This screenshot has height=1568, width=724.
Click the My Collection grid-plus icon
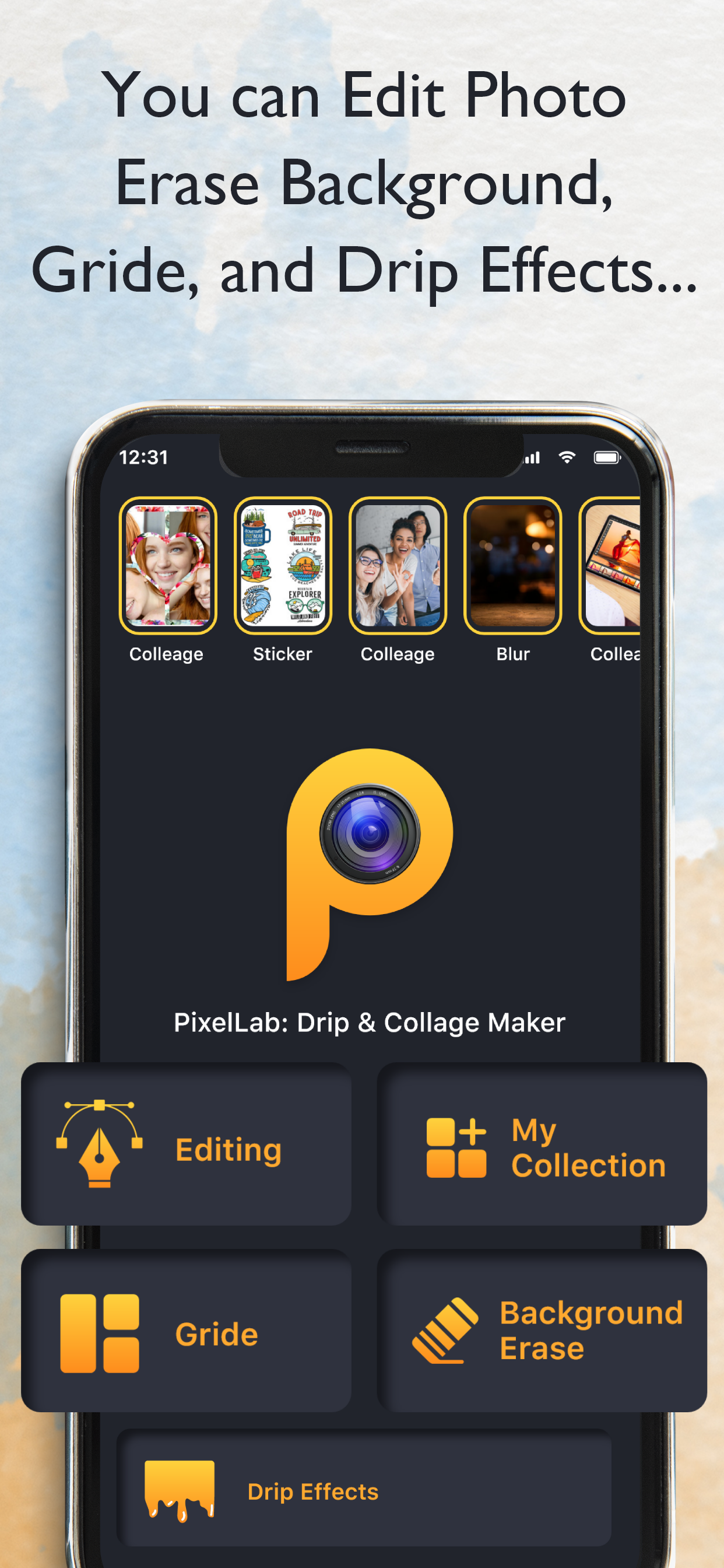pos(455,1149)
